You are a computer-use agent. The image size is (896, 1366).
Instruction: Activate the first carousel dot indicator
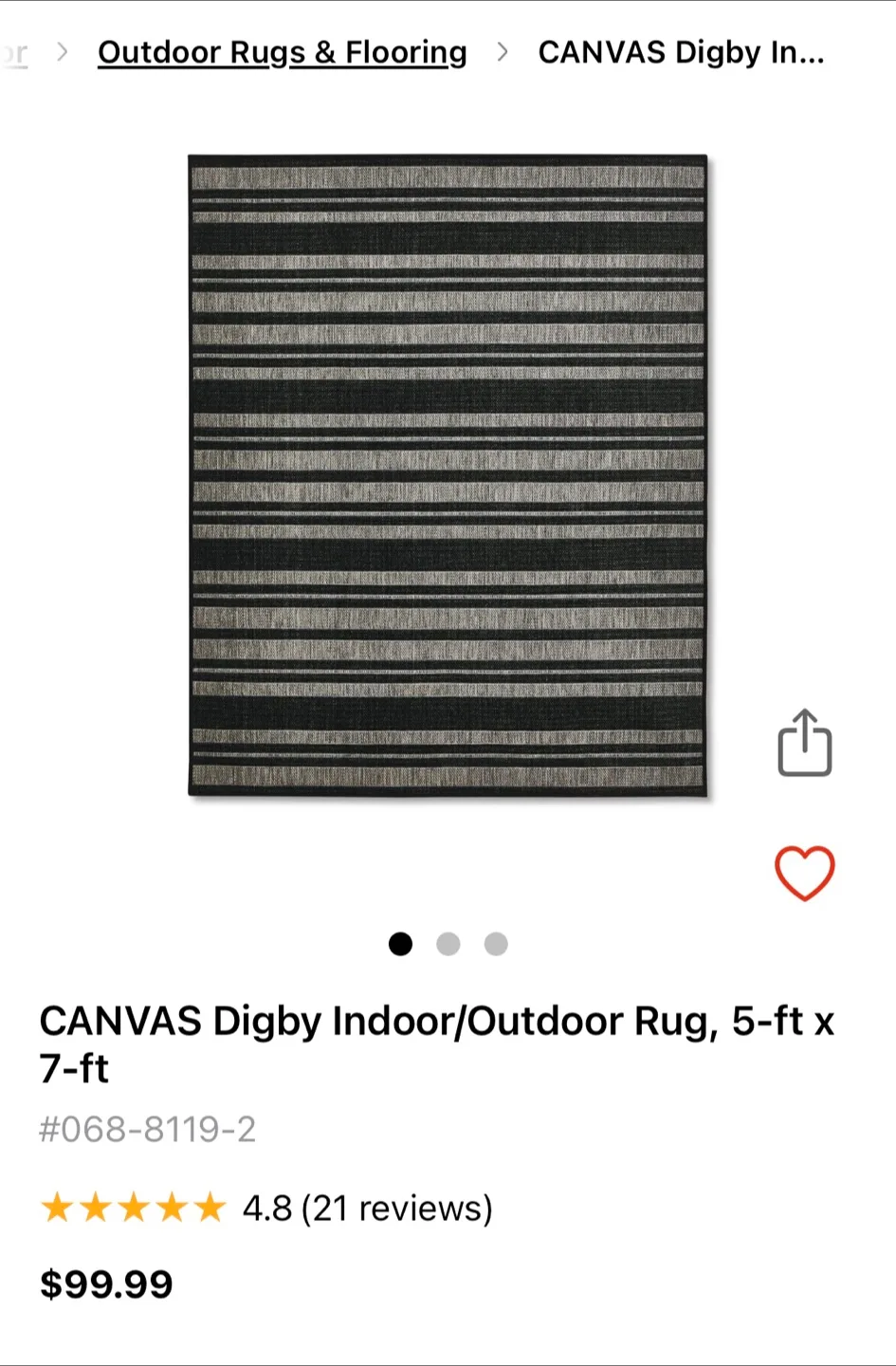(x=401, y=944)
